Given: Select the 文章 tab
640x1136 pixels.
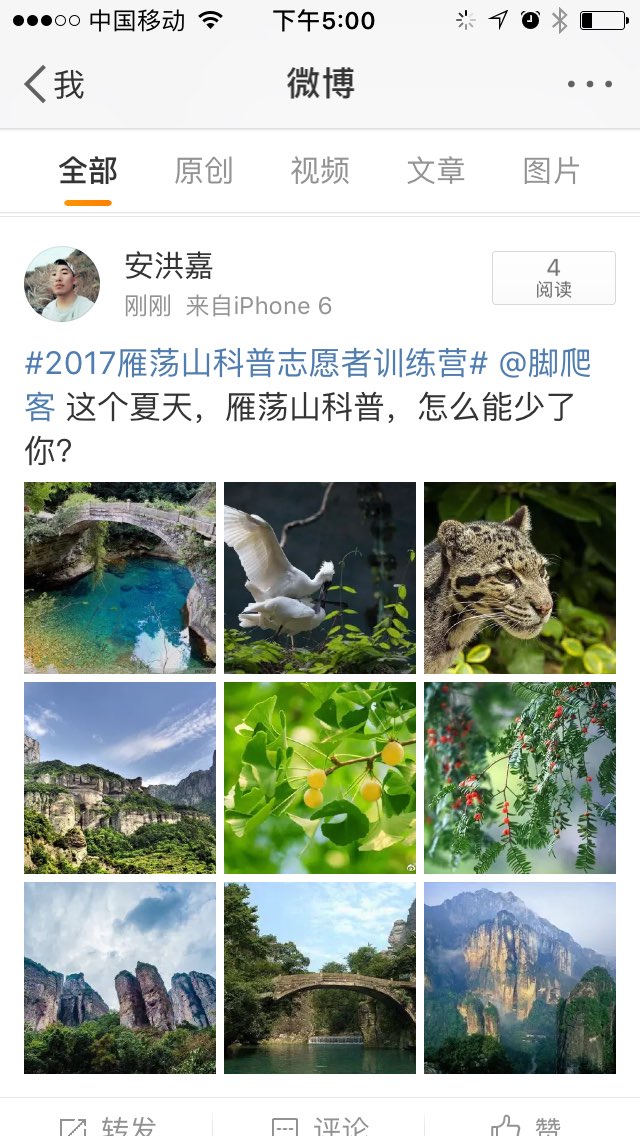Looking at the screenshot, I should tap(435, 171).
